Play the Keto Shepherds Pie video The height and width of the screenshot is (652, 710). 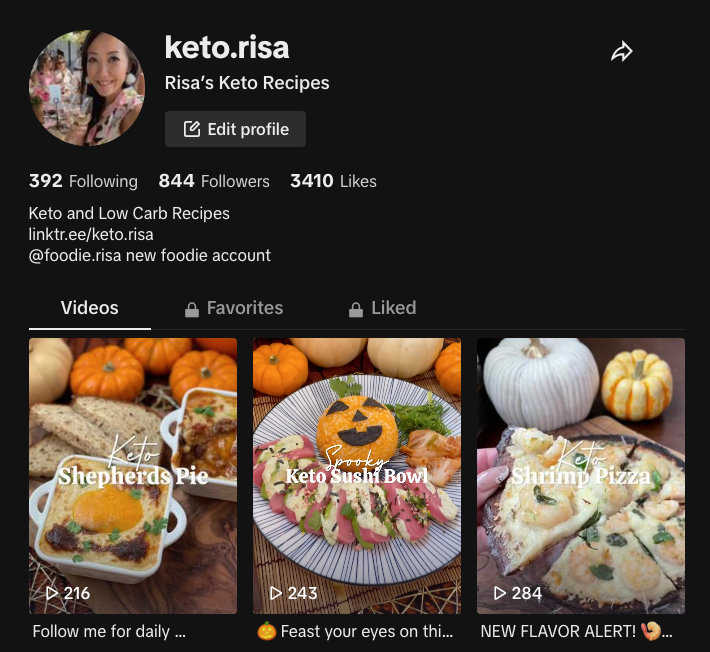point(133,475)
